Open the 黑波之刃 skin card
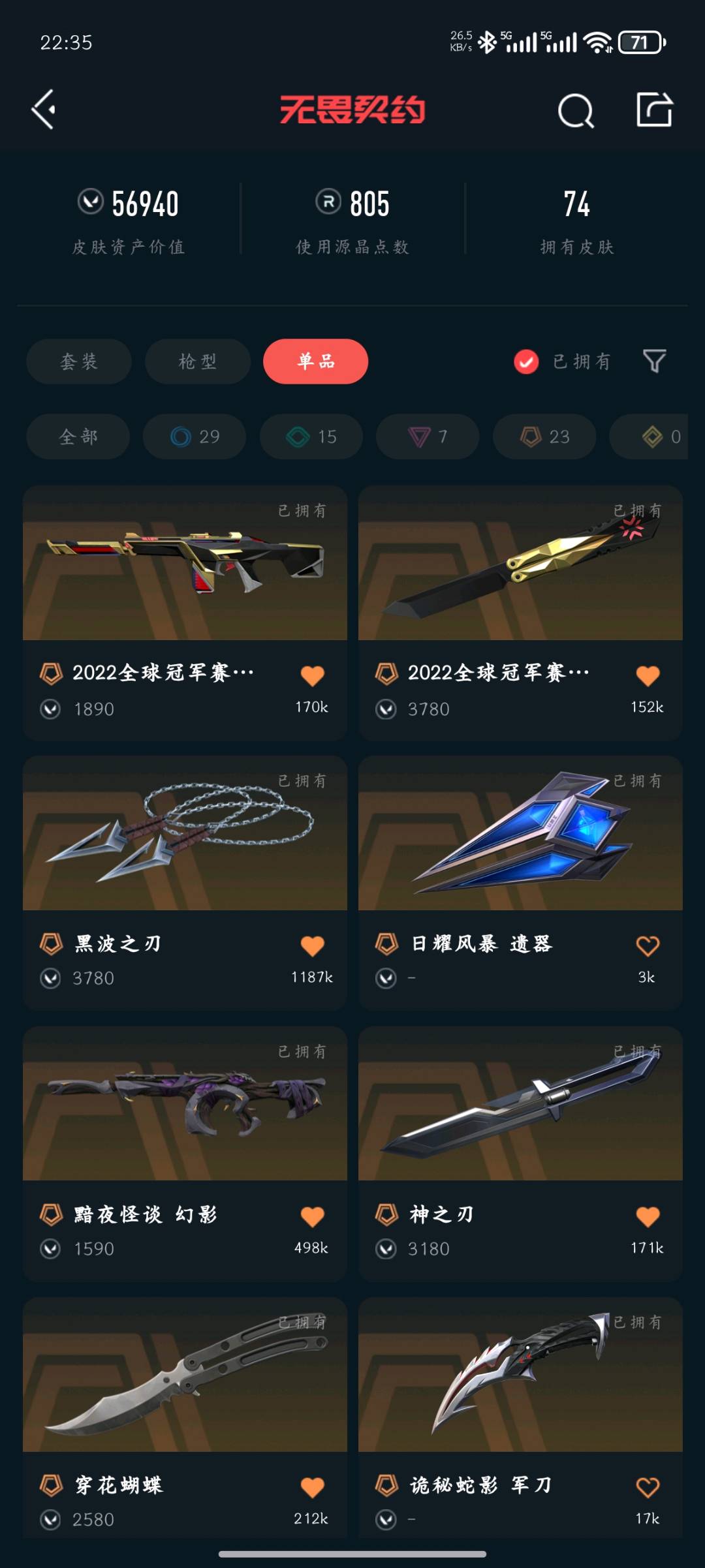This screenshot has height=1568, width=705. click(185, 848)
